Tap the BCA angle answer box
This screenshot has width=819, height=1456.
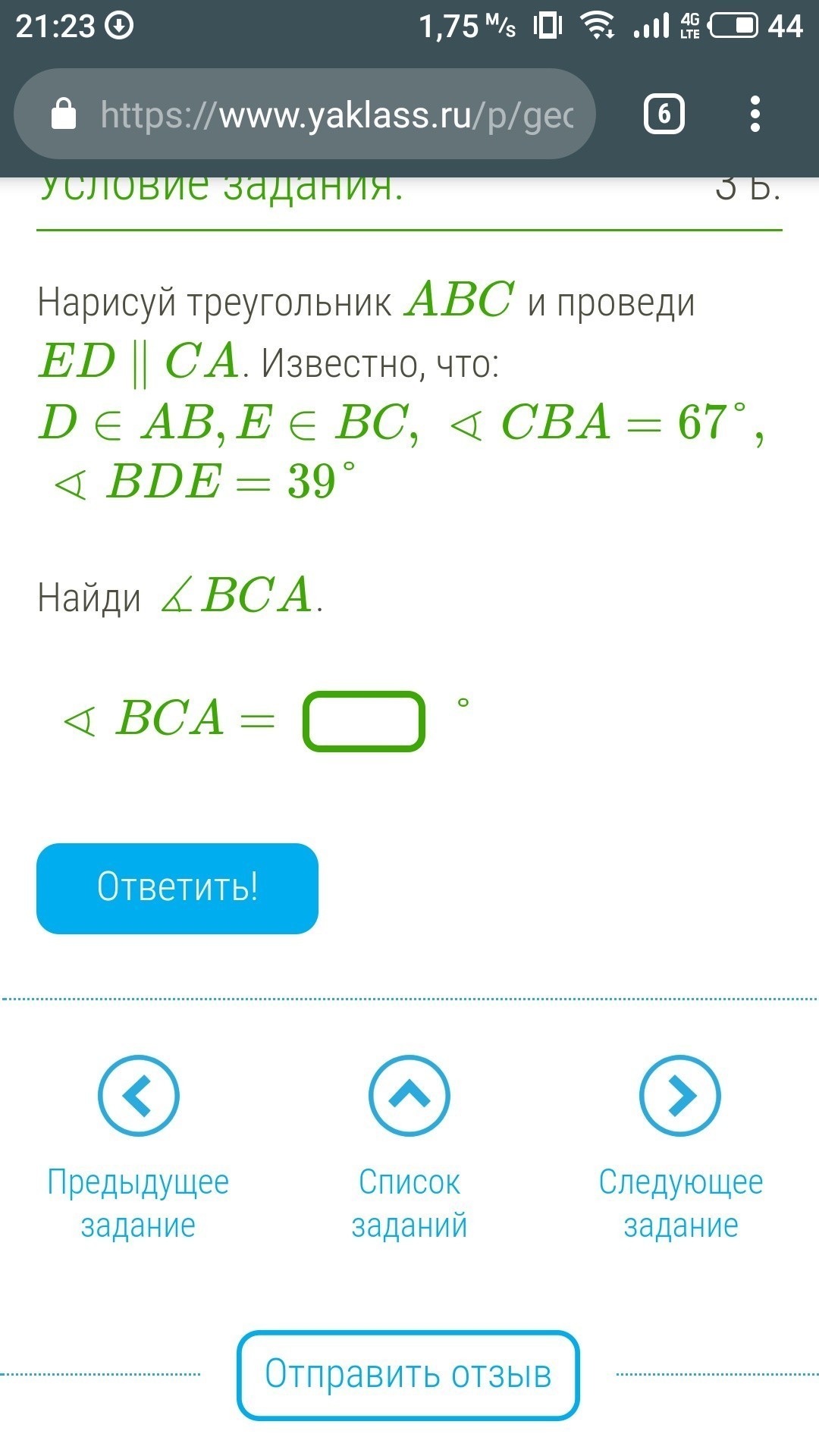click(x=364, y=721)
